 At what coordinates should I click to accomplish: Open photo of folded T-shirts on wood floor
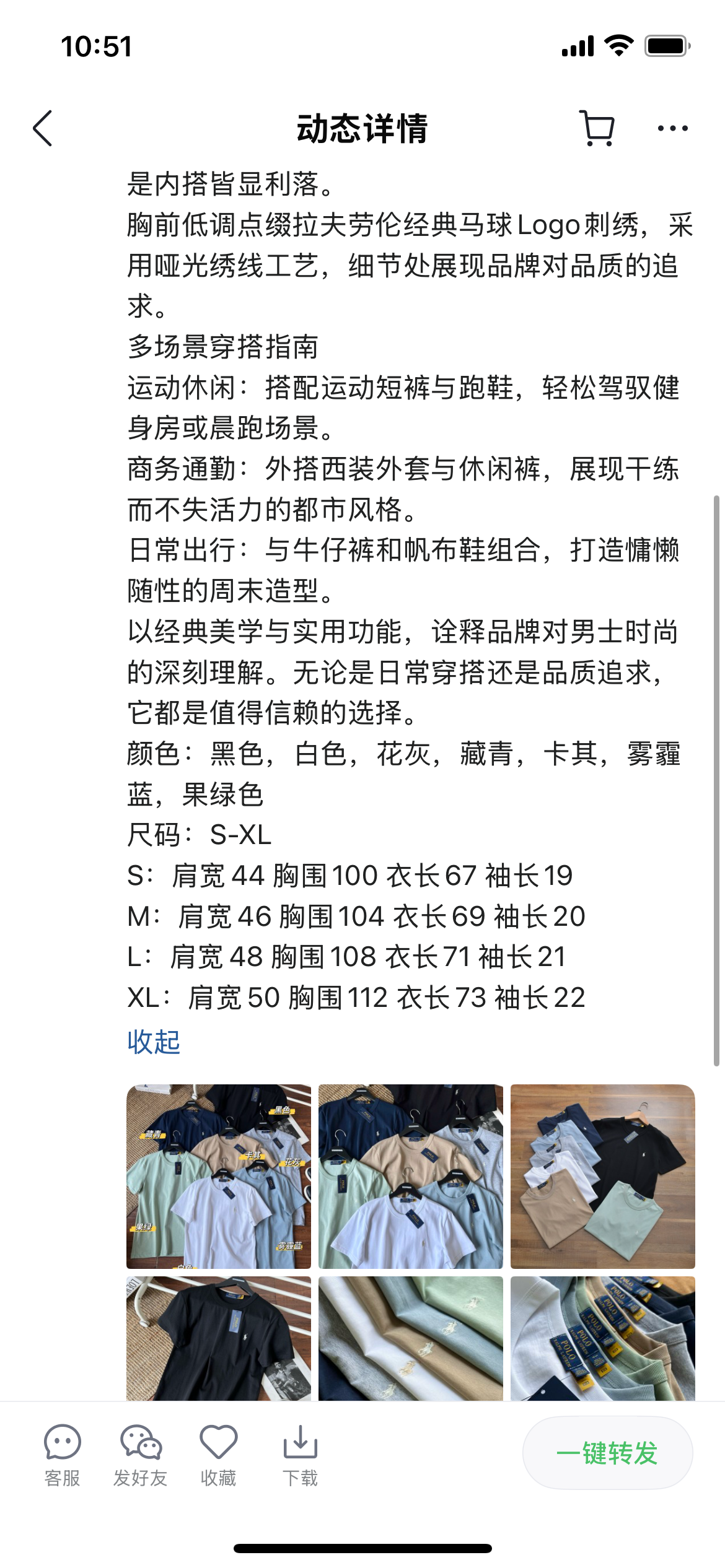pos(602,1176)
